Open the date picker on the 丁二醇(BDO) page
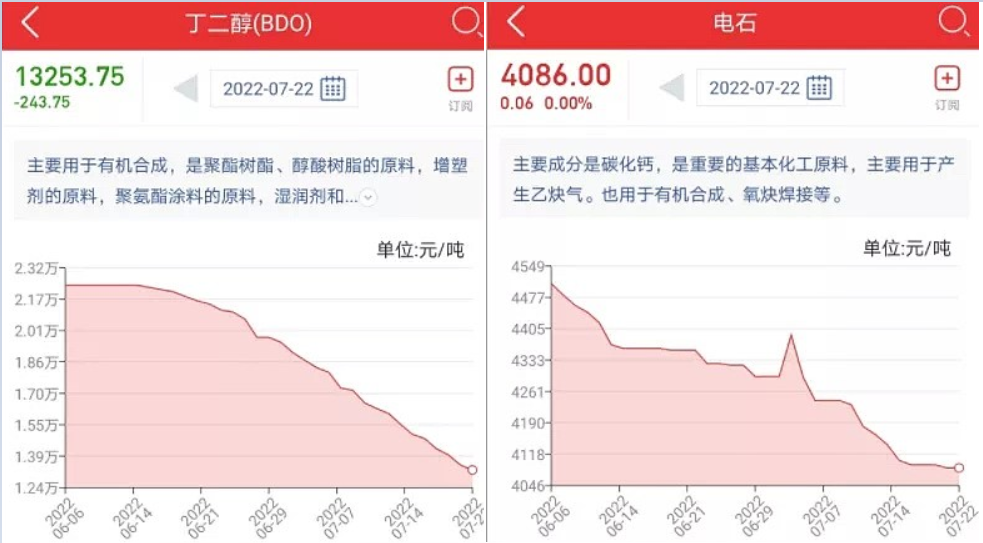Viewport: 983px width, 543px height. (283, 88)
